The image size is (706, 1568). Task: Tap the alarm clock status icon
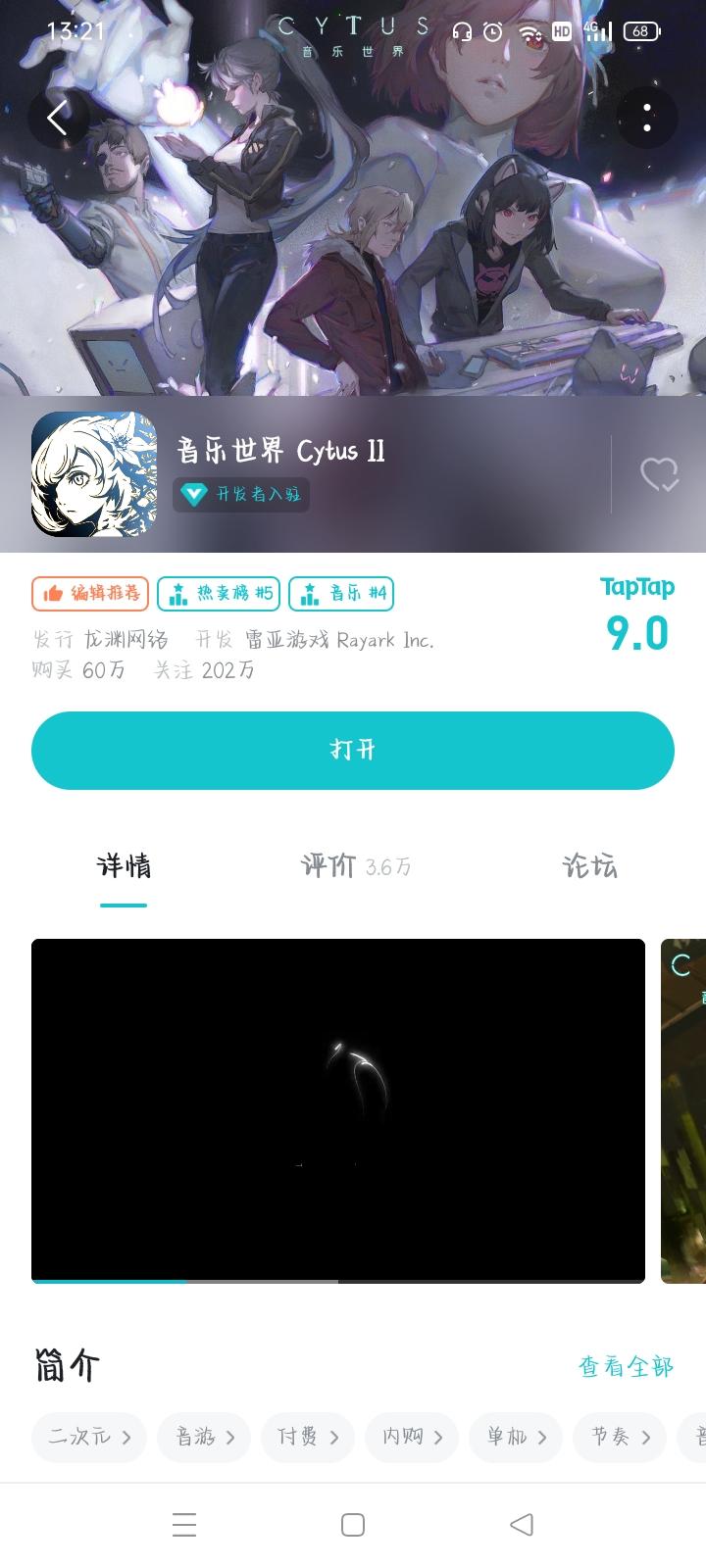493,30
